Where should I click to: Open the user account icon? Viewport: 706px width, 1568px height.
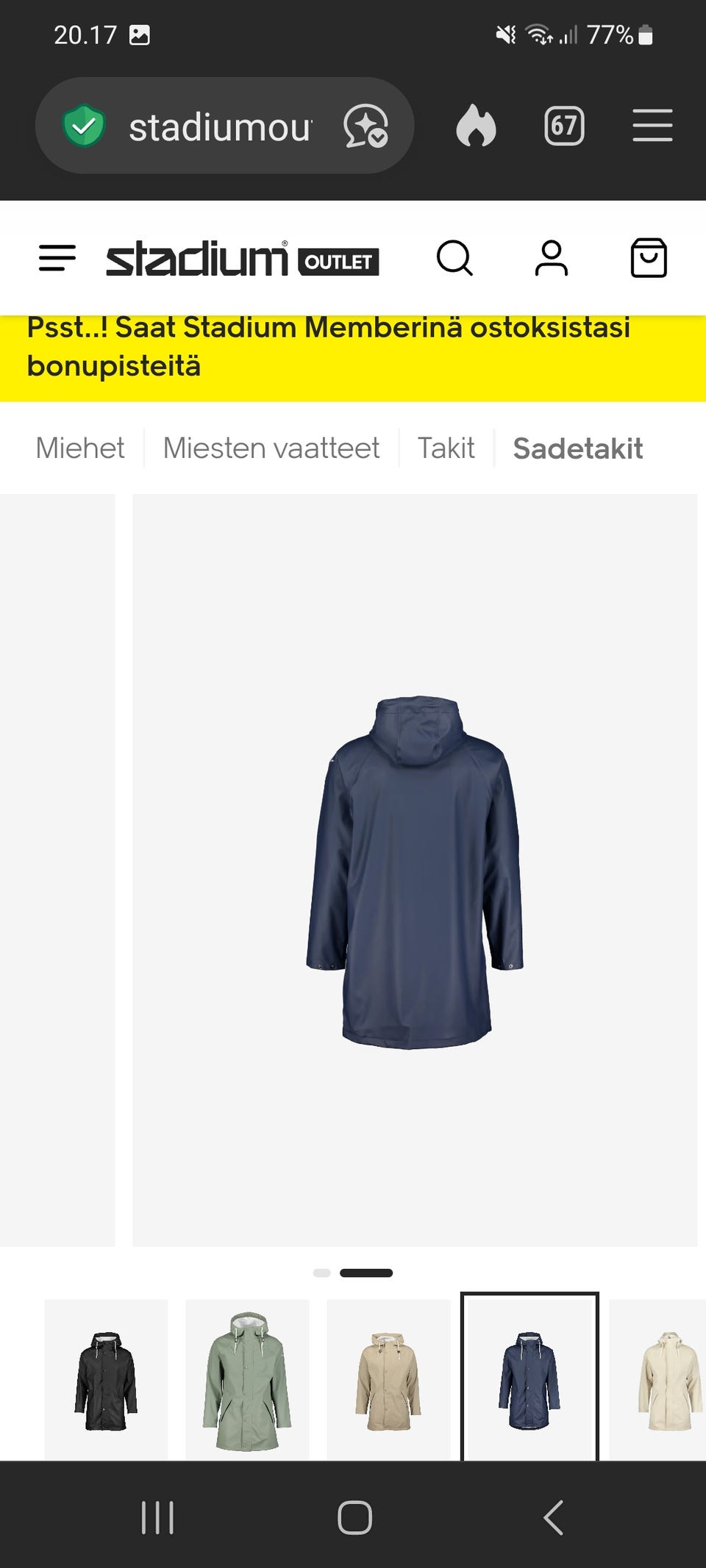click(552, 258)
